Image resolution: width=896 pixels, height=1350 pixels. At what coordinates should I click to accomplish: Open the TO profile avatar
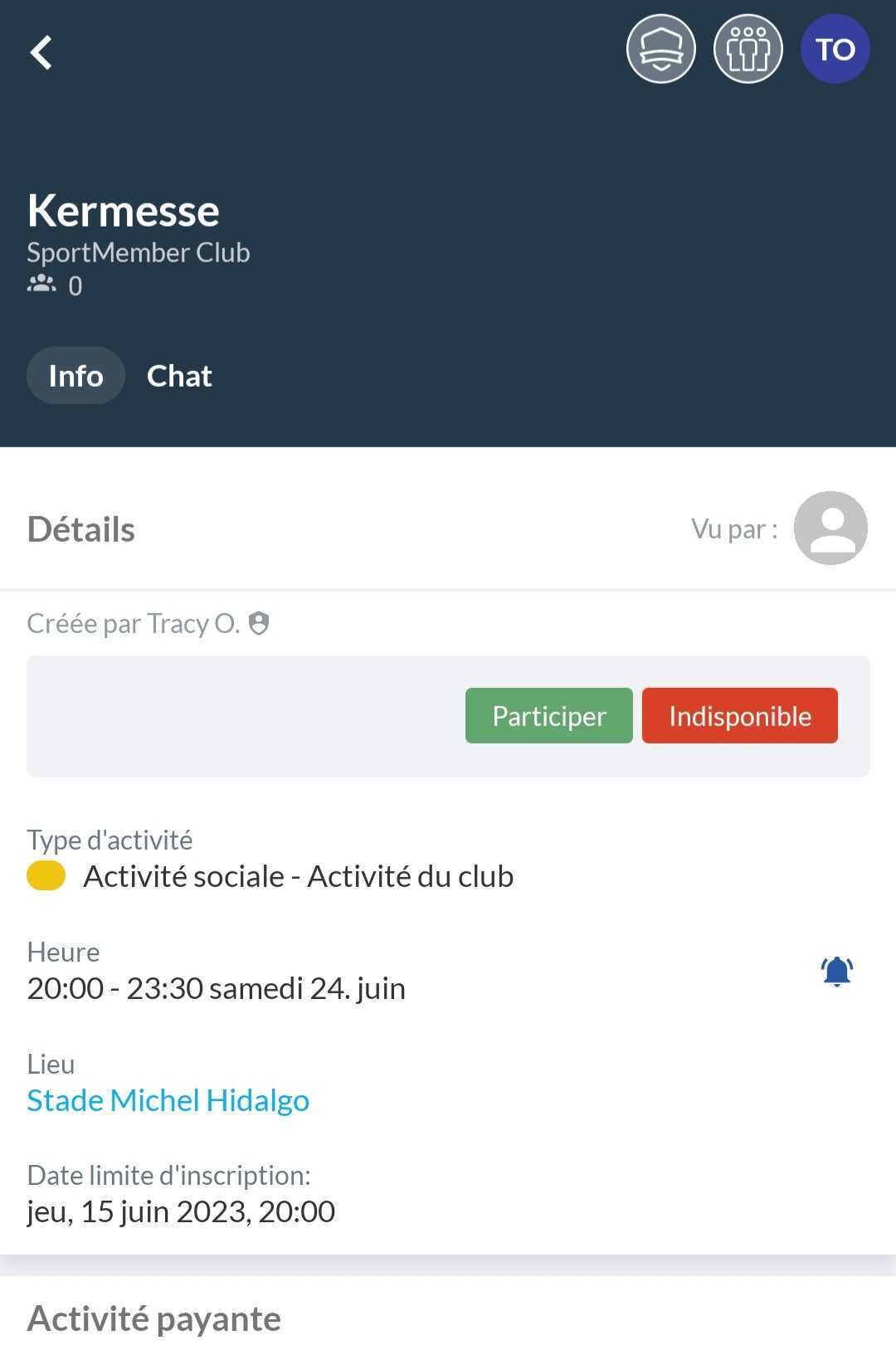pos(835,50)
